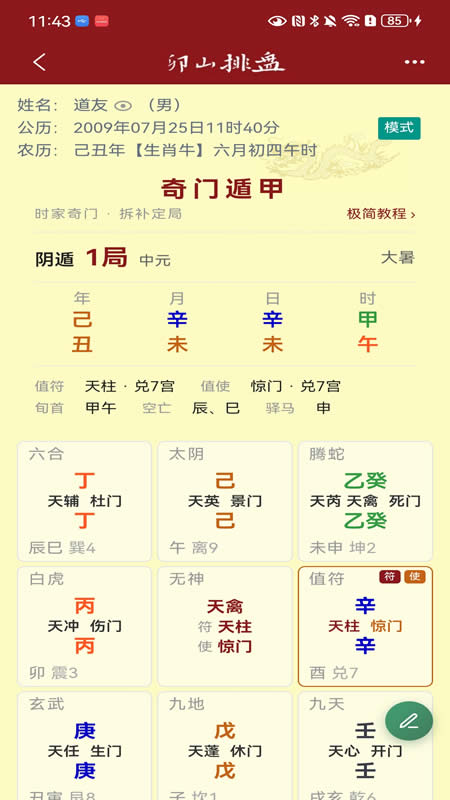Viewport: 450px width, 800px height.
Task: Open the 六合 巽4 palace card
Action: (x=85, y=502)
